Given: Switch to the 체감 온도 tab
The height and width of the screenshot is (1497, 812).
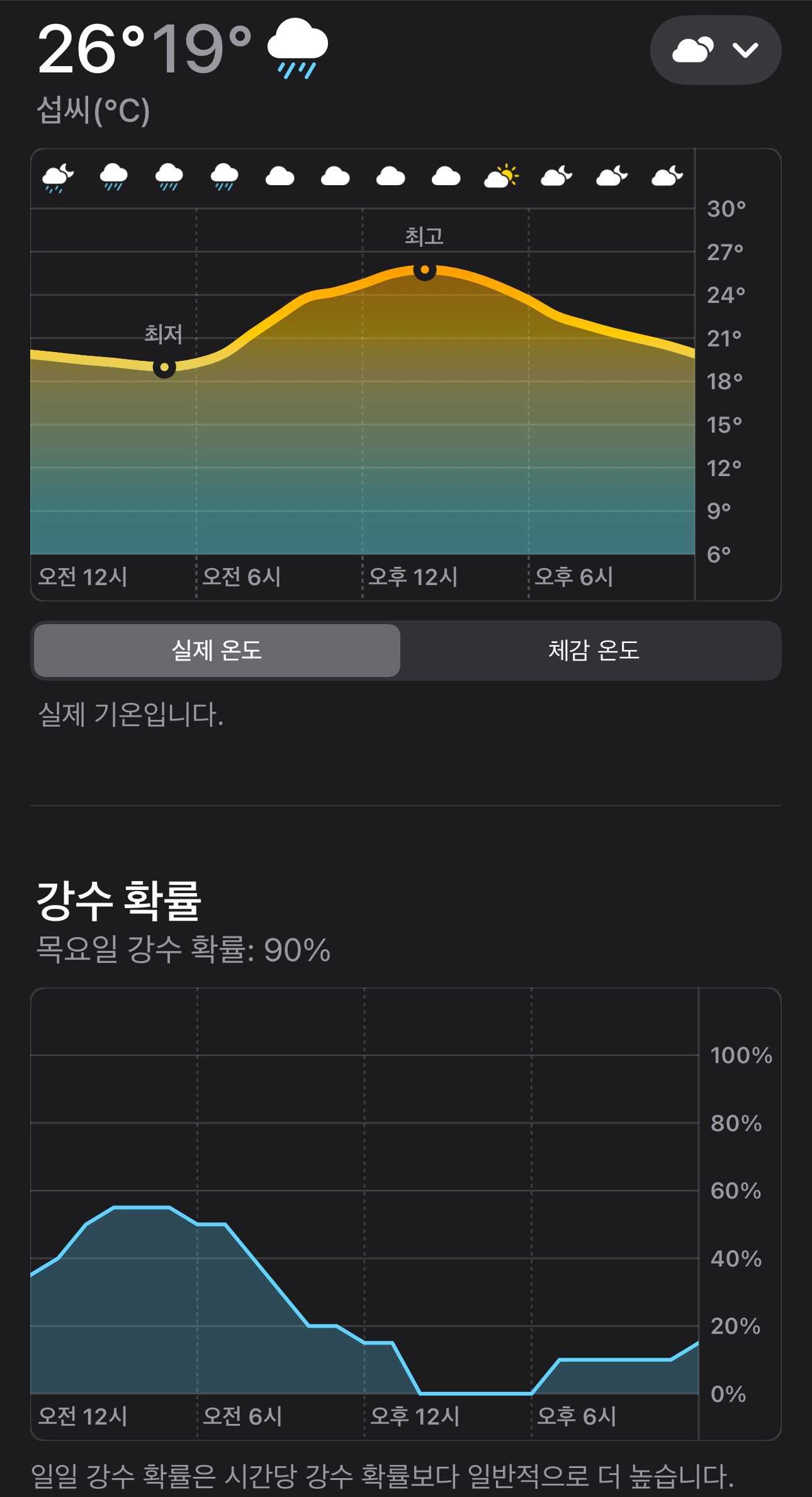Looking at the screenshot, I should click(593, 651).
